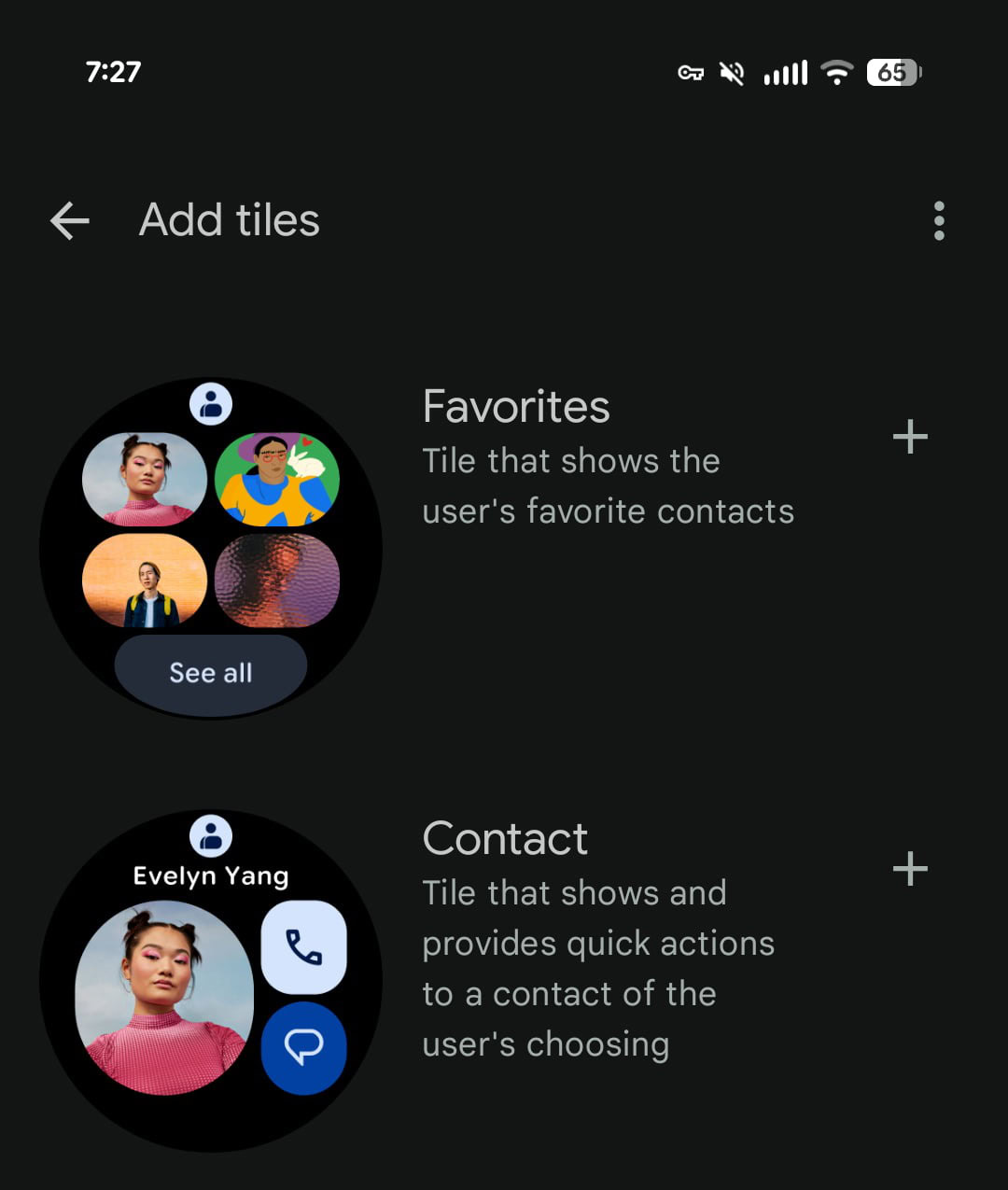
Task: Click the Wi-Fi icon in the status bar
Action: pos(837,73)
